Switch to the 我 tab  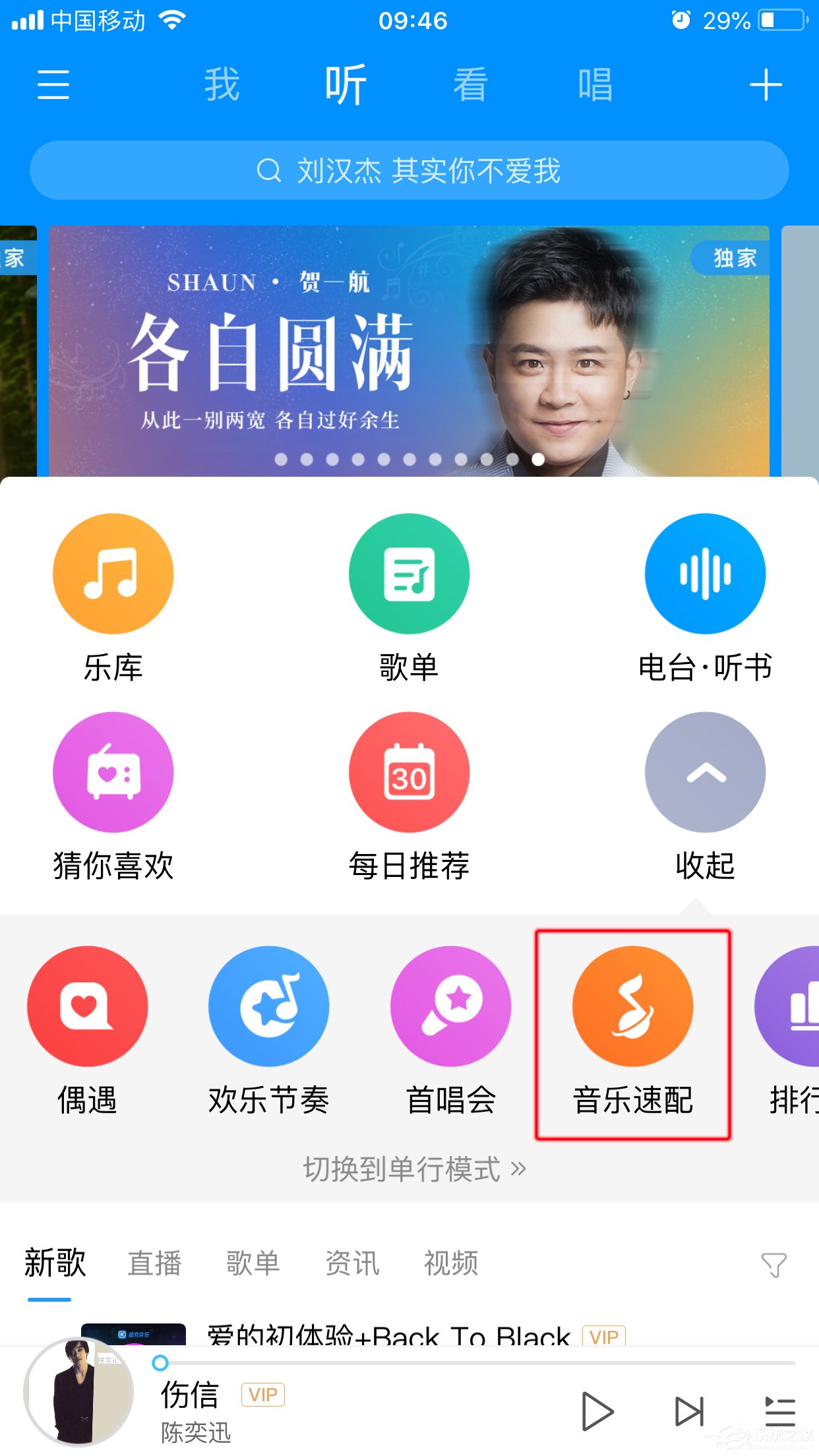coord(222,85)
